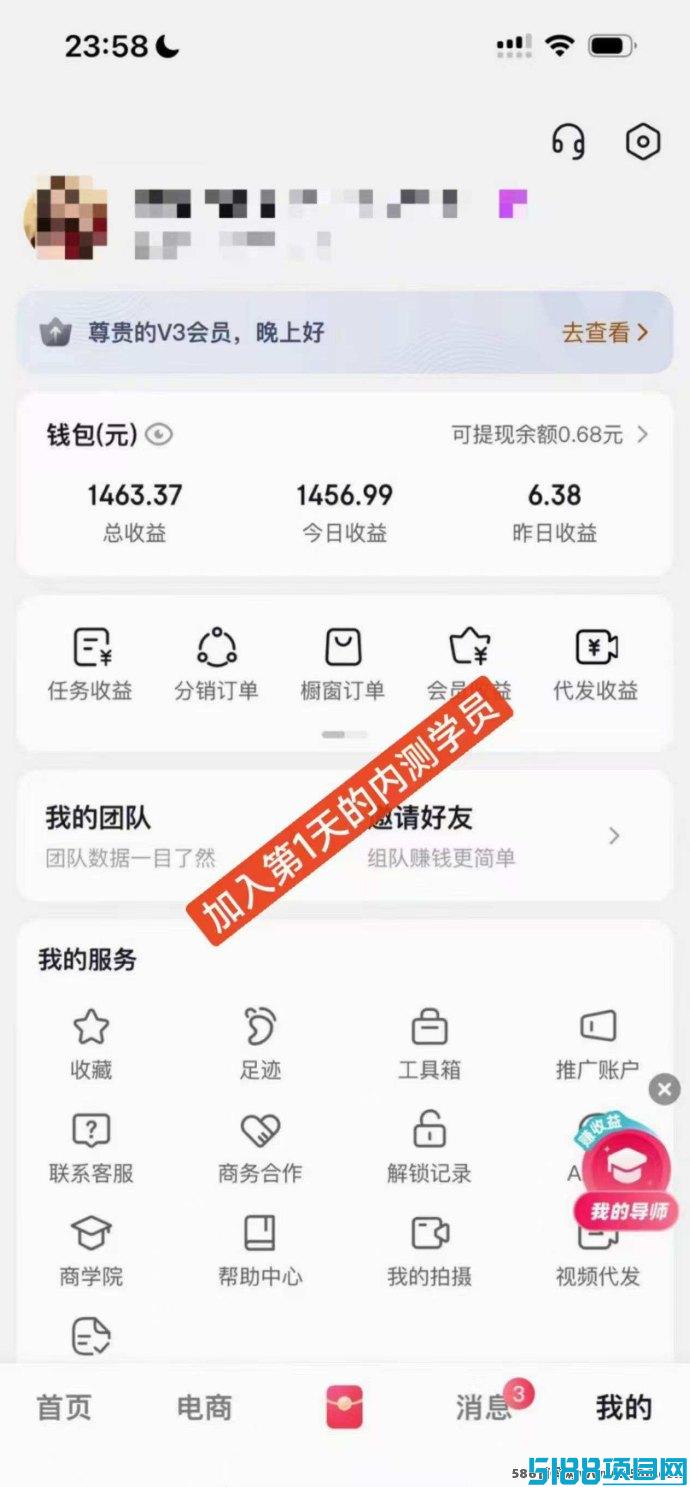The width and height of the screenshot is (690, 1487).
Task: Open 代发收益 earnings
Action: [596, 665]
